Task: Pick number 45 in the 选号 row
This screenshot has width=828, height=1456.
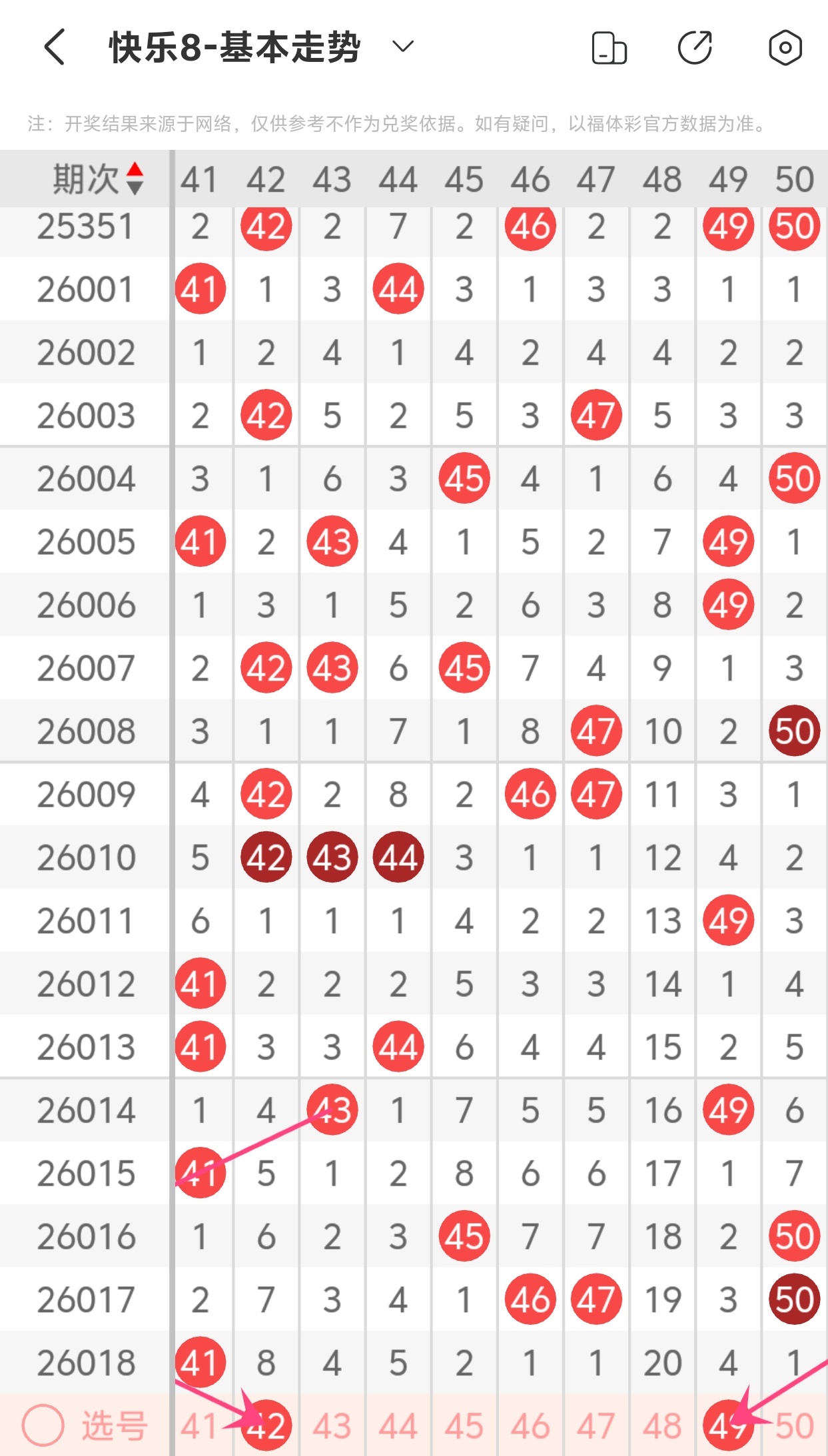Action: click(464, 1426)
